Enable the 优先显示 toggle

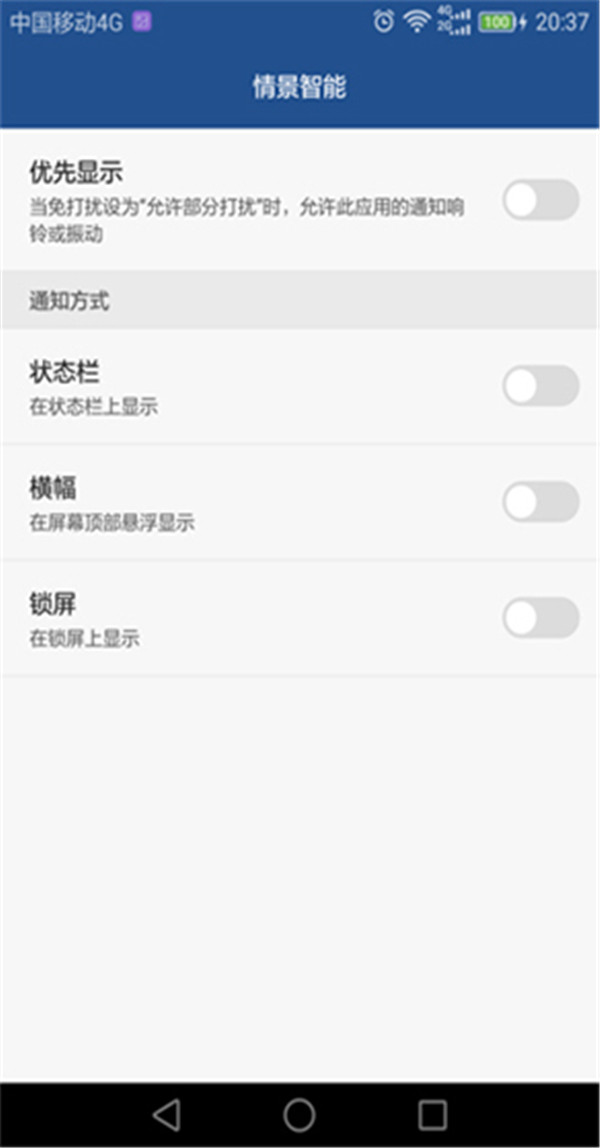[x=540, y=200]
